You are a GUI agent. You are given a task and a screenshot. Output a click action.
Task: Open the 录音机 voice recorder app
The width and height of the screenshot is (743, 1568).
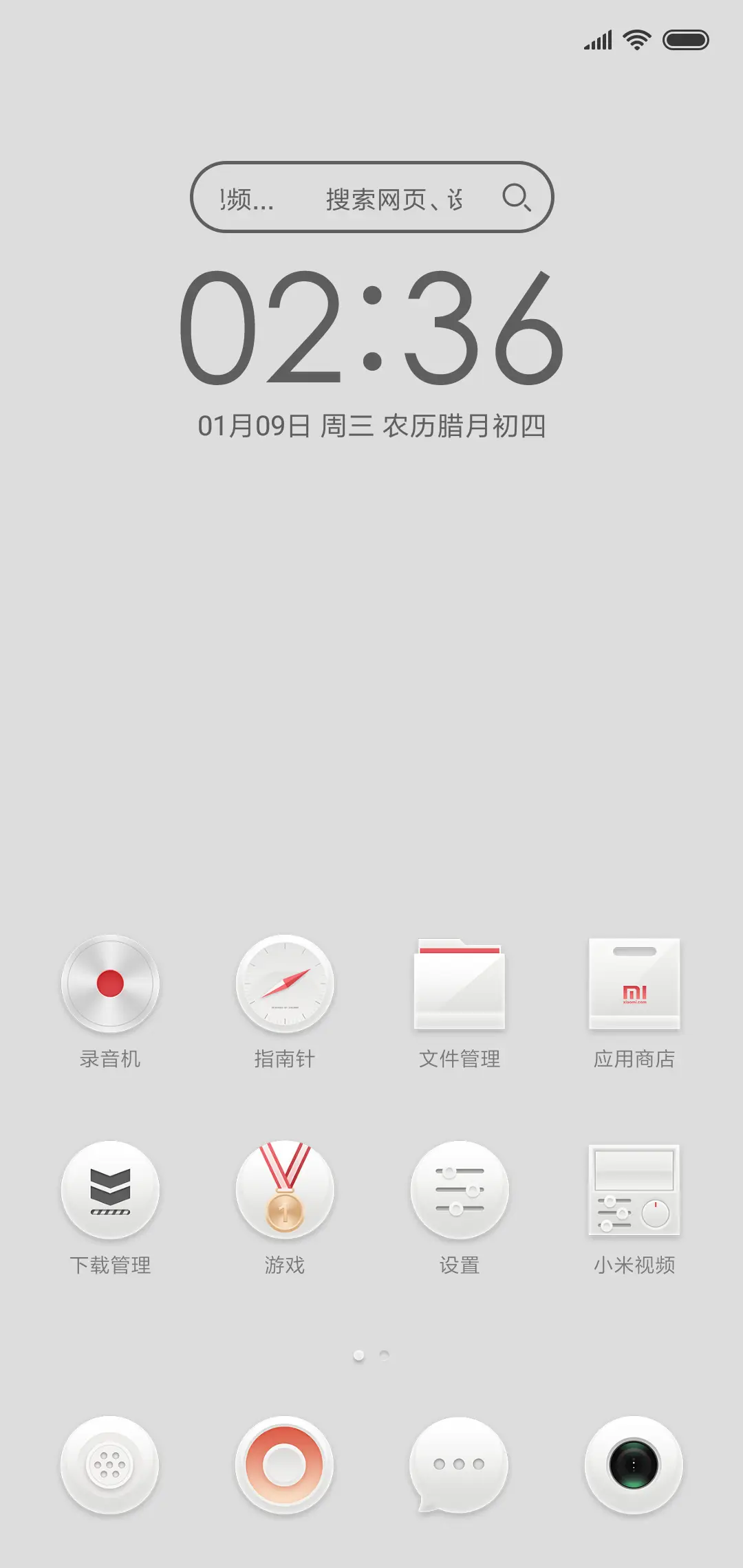110,985
